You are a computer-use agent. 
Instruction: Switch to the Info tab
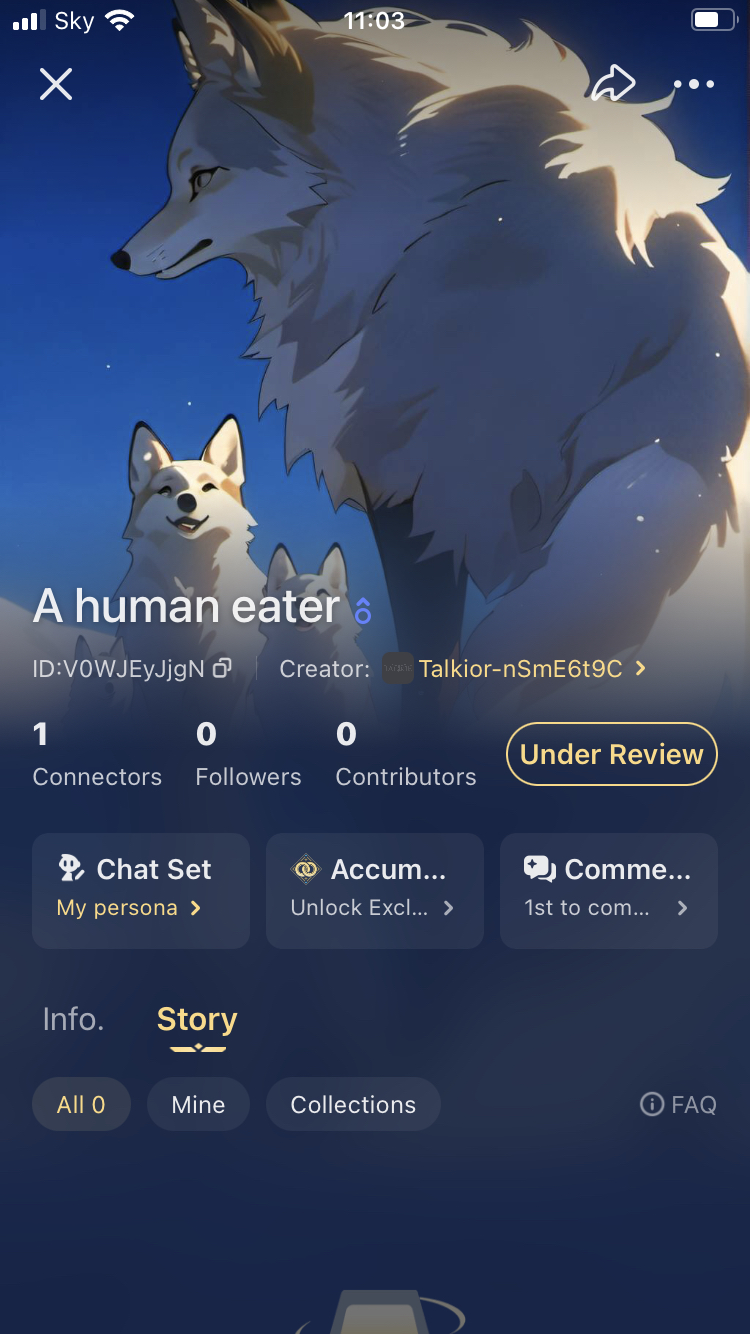pyautogui.click(x=73, y=1019)
